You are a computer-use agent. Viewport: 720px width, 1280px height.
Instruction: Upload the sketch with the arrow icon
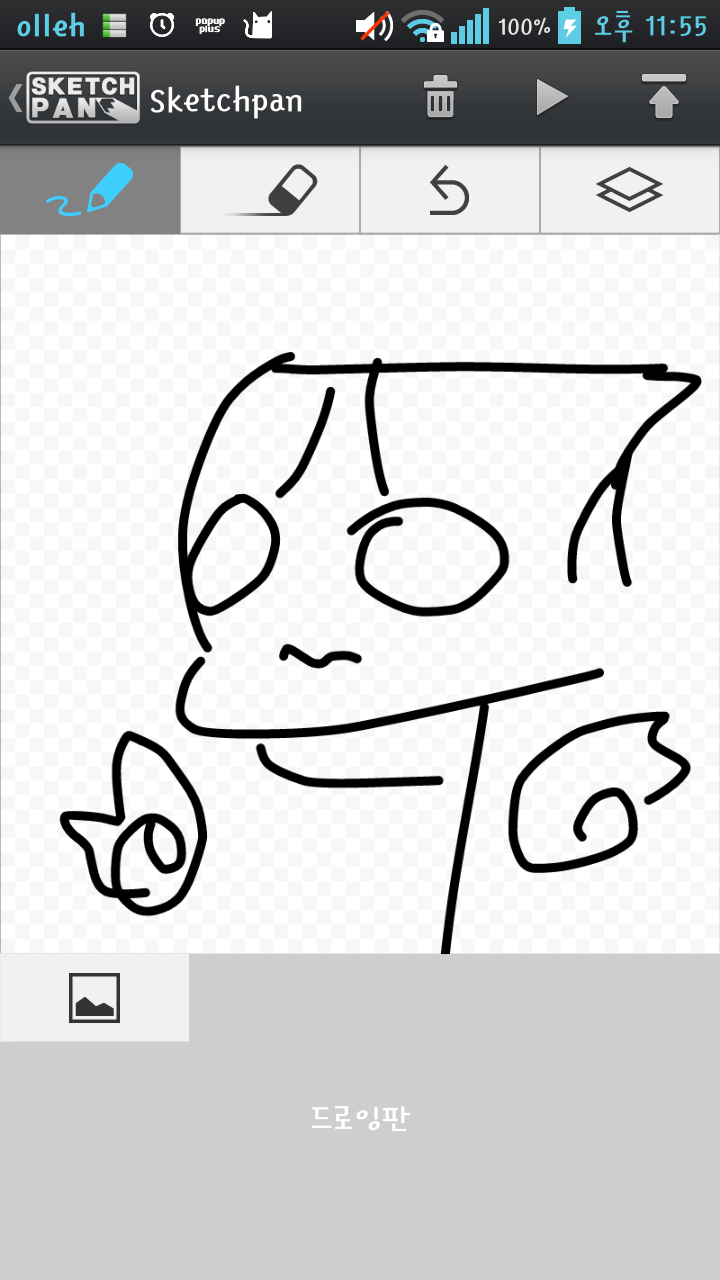(663, 97)
